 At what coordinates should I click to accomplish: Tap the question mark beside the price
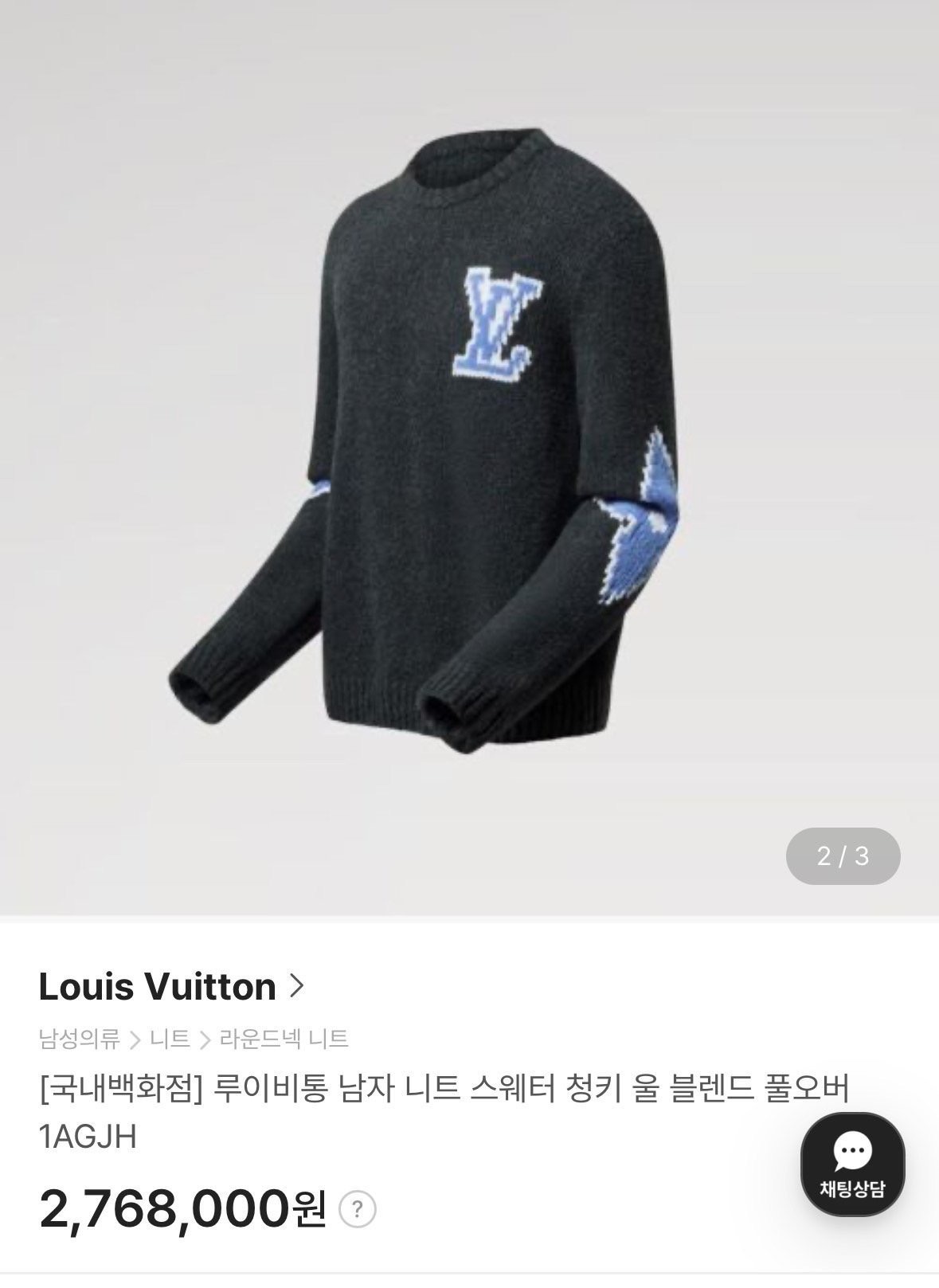click(x=357, y=1210)
